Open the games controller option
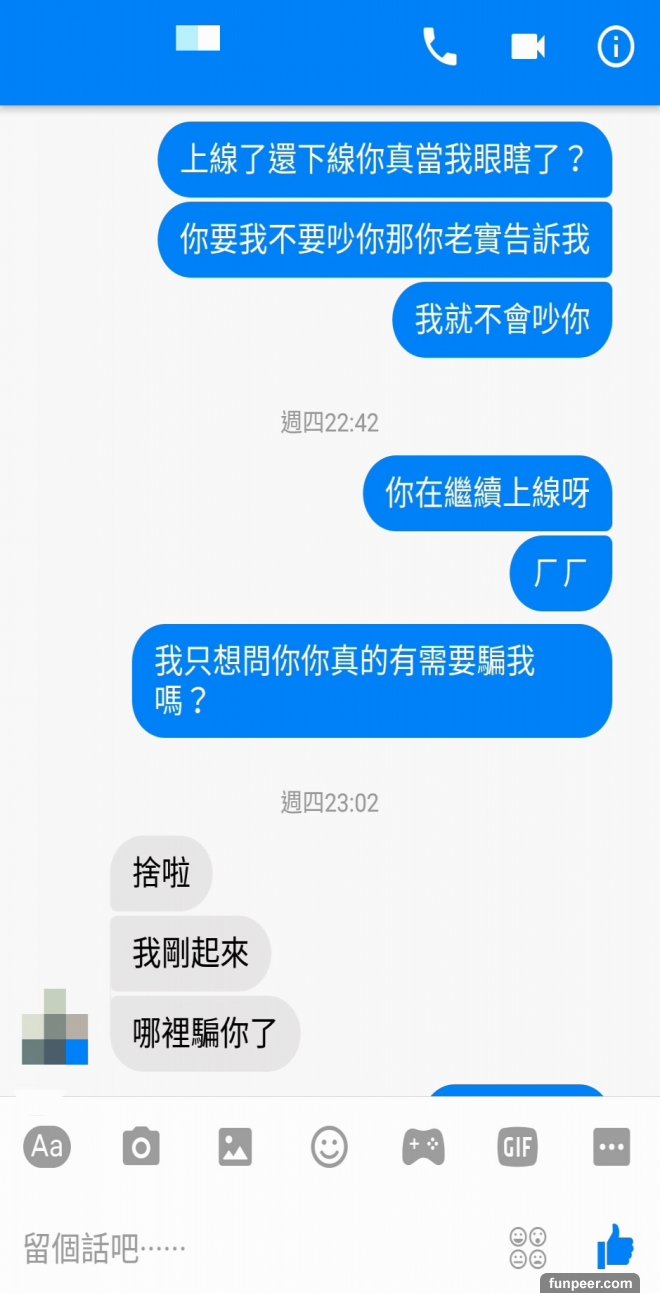Viewport: 660px width, 1293px height. [423, 1146]
